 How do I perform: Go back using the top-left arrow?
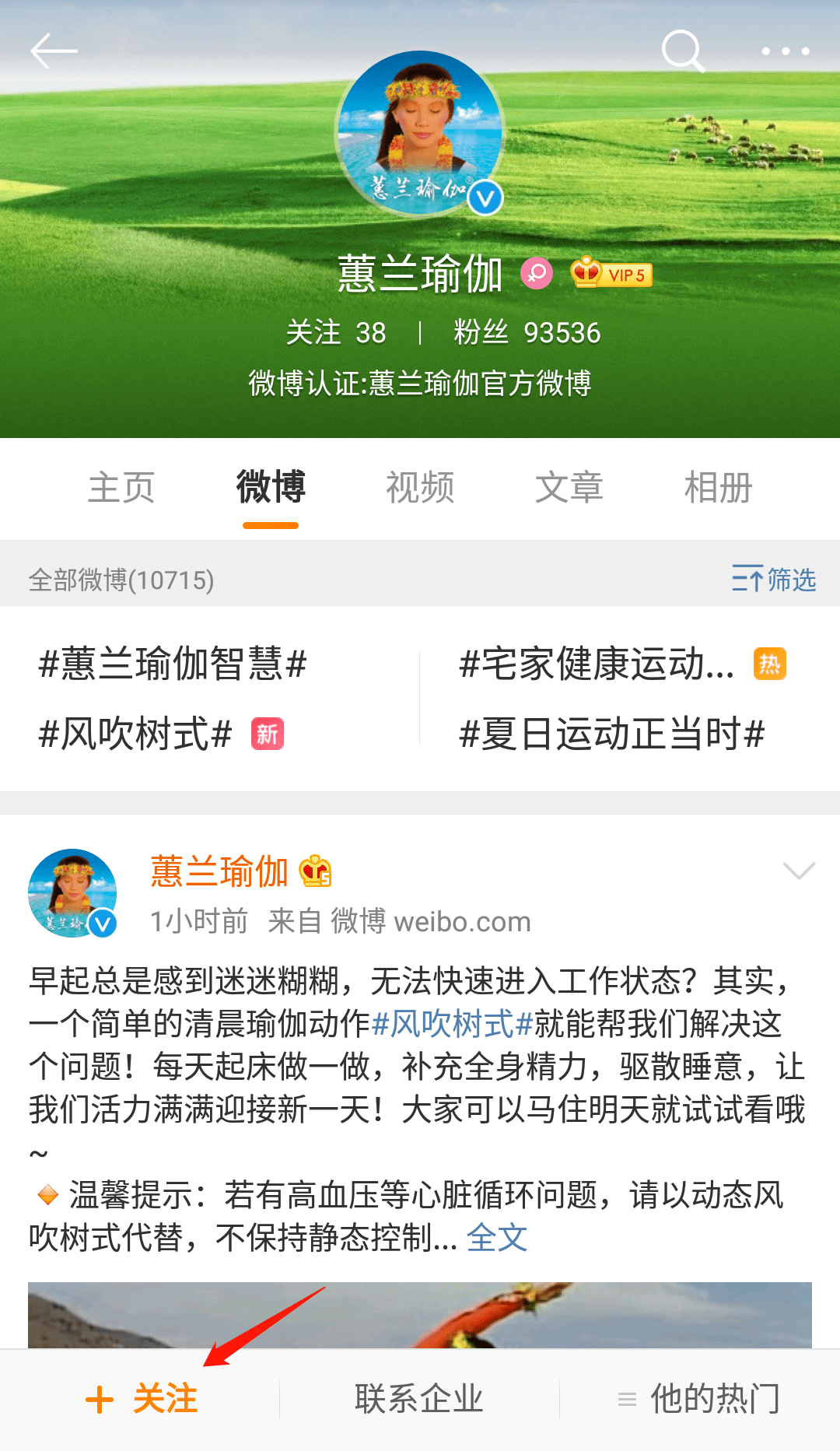coord(53,51)
